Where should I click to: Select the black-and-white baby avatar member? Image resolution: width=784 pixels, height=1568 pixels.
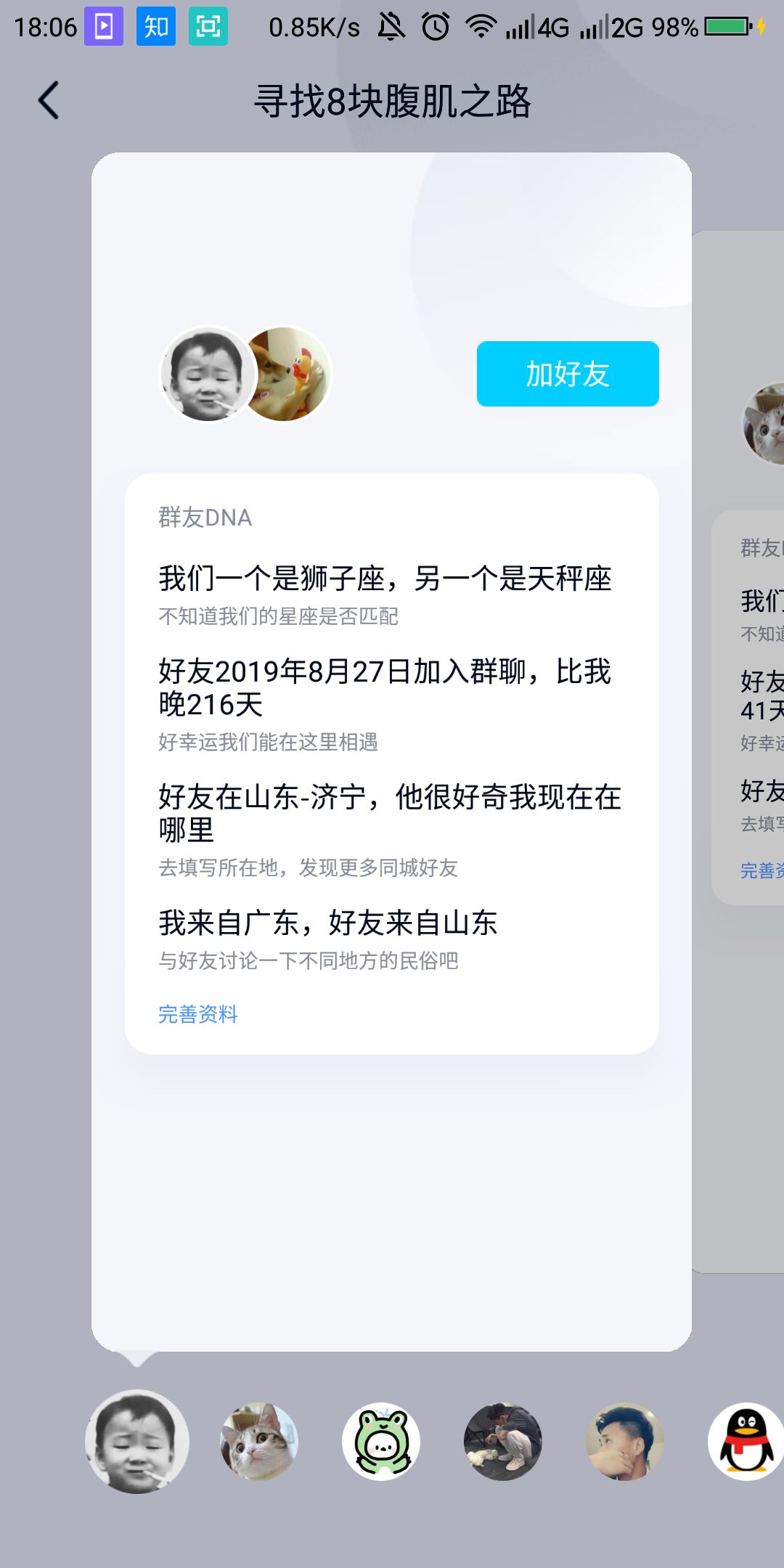[137, 1441]
